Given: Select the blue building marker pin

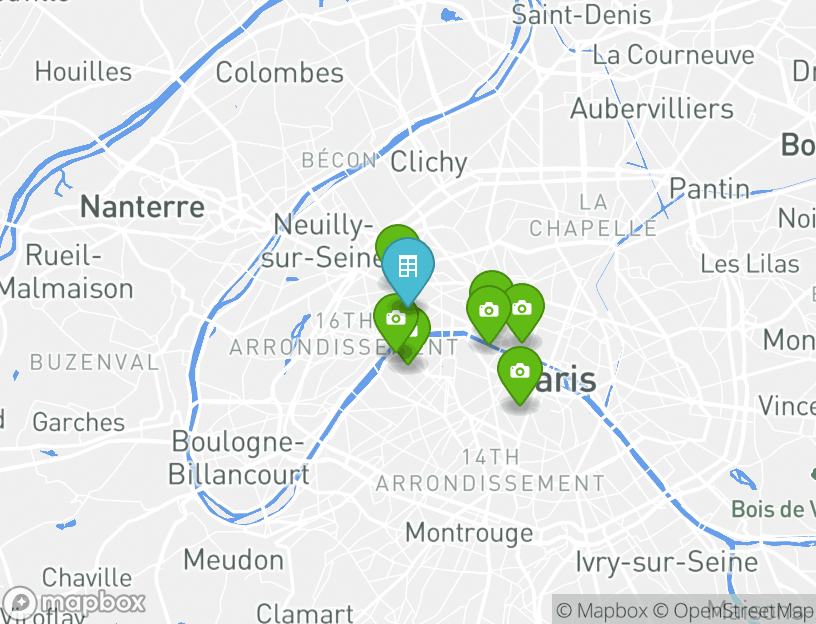Looking at the screenshot, I should [407, 267].
